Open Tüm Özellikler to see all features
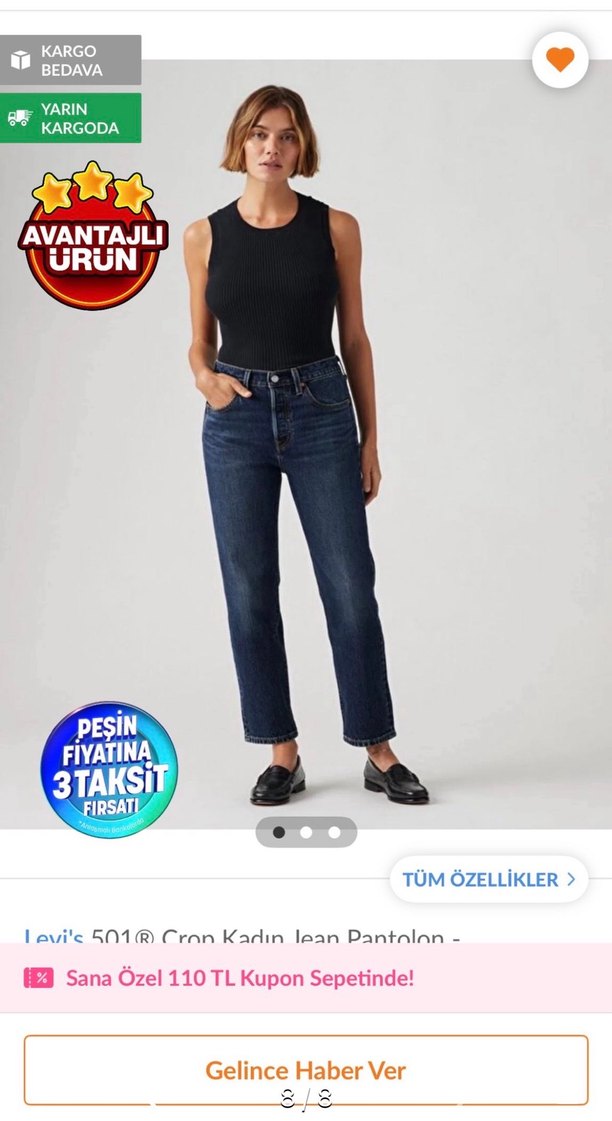The height and width of the screenshot is (1121, 612). pyautogui.click(x=488, y=880)
